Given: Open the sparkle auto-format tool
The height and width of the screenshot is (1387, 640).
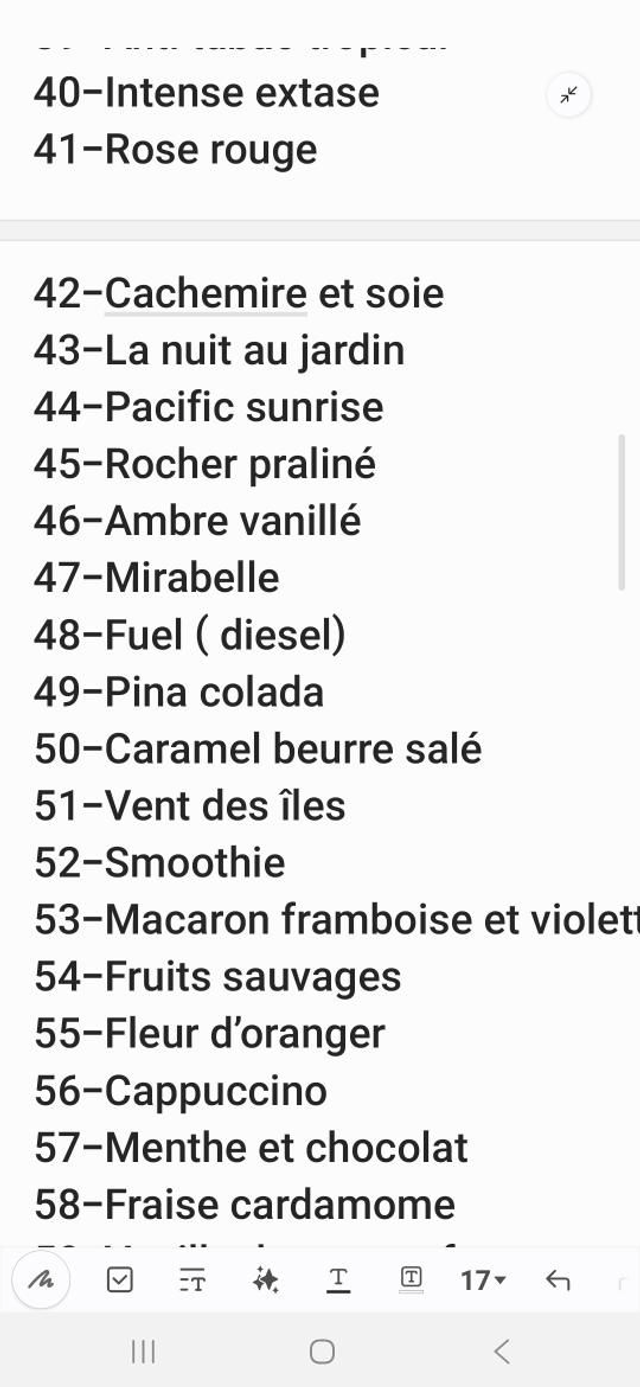Looking at the screenshot, I should 266,1279.
